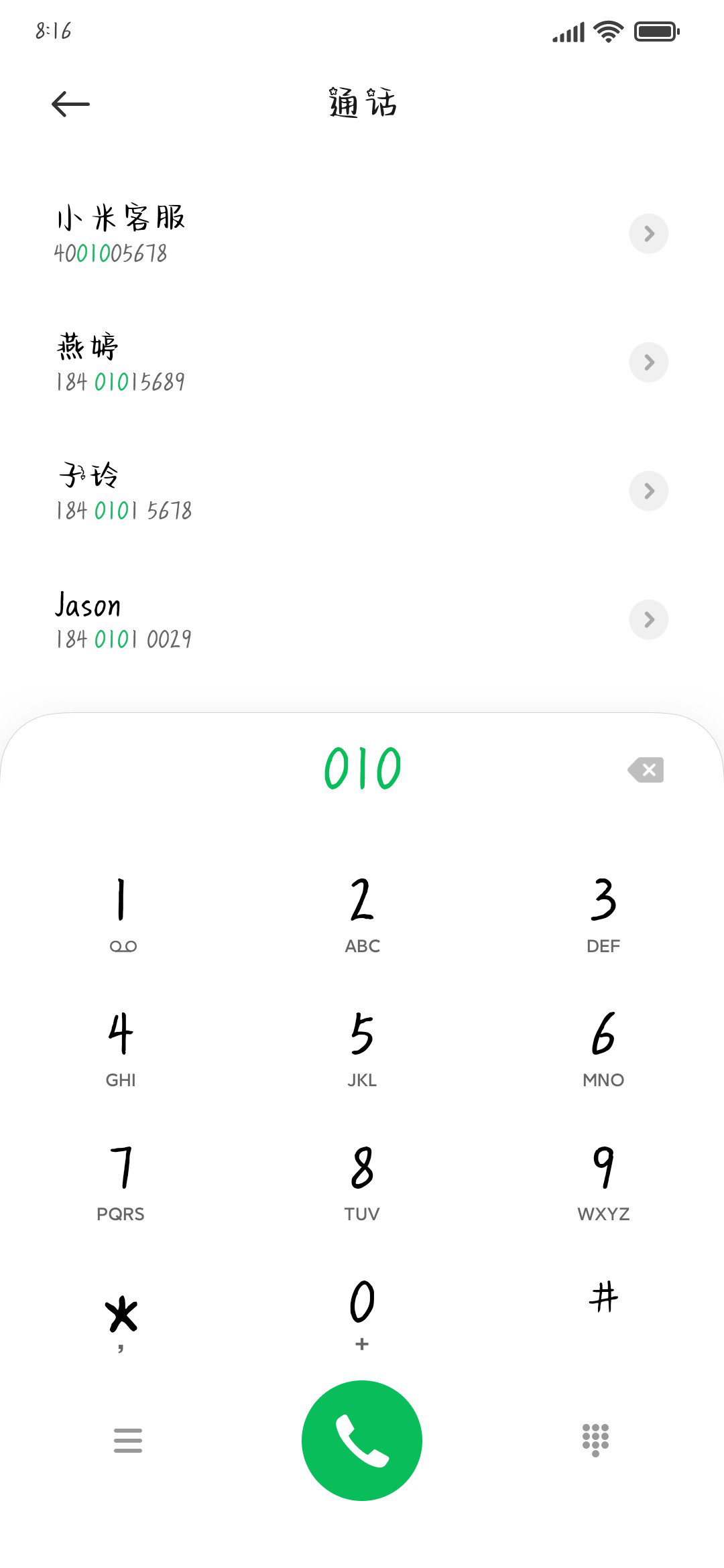Collapse the dial pad with keypad icon

coord(595,1441)
